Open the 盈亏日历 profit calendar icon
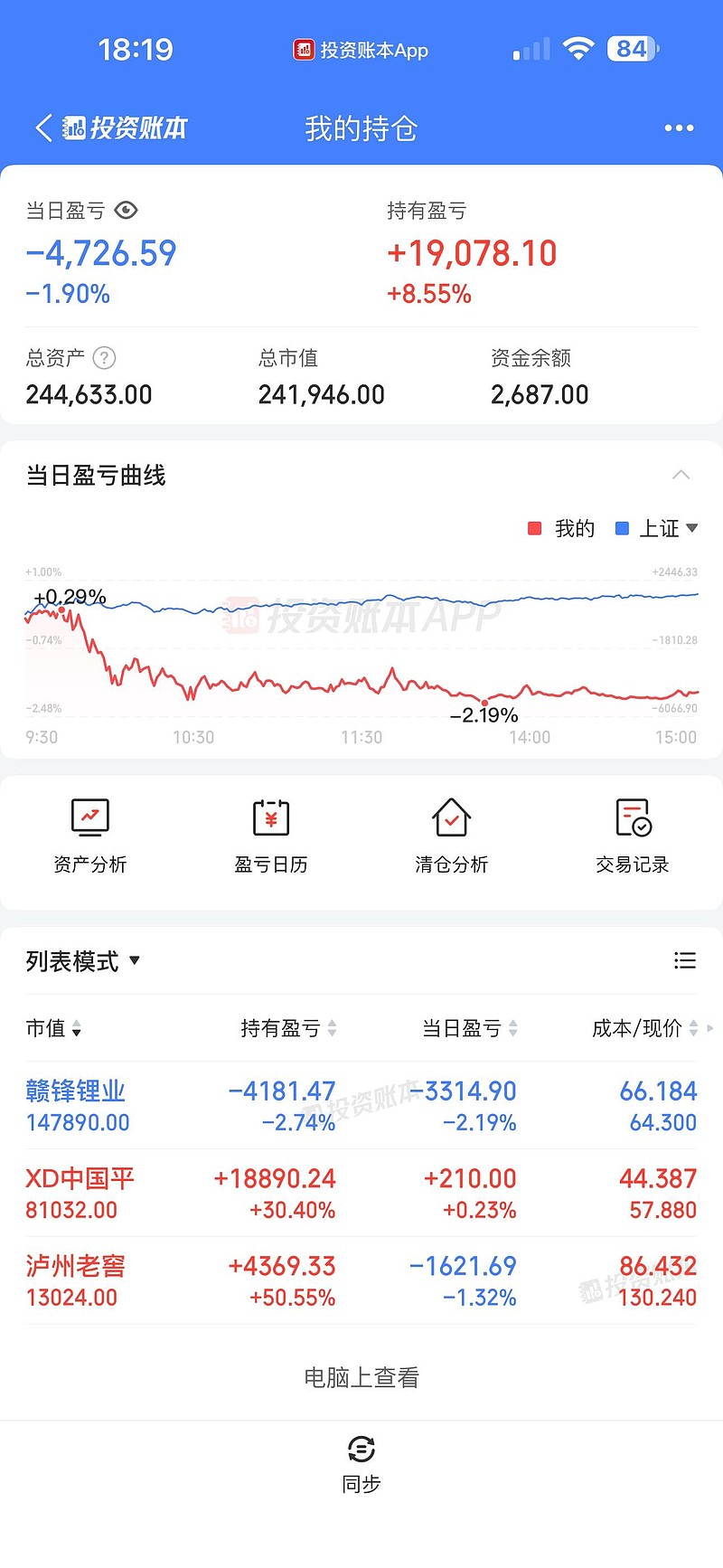Viewport: 723px width, 1568px height. (271, 832)
